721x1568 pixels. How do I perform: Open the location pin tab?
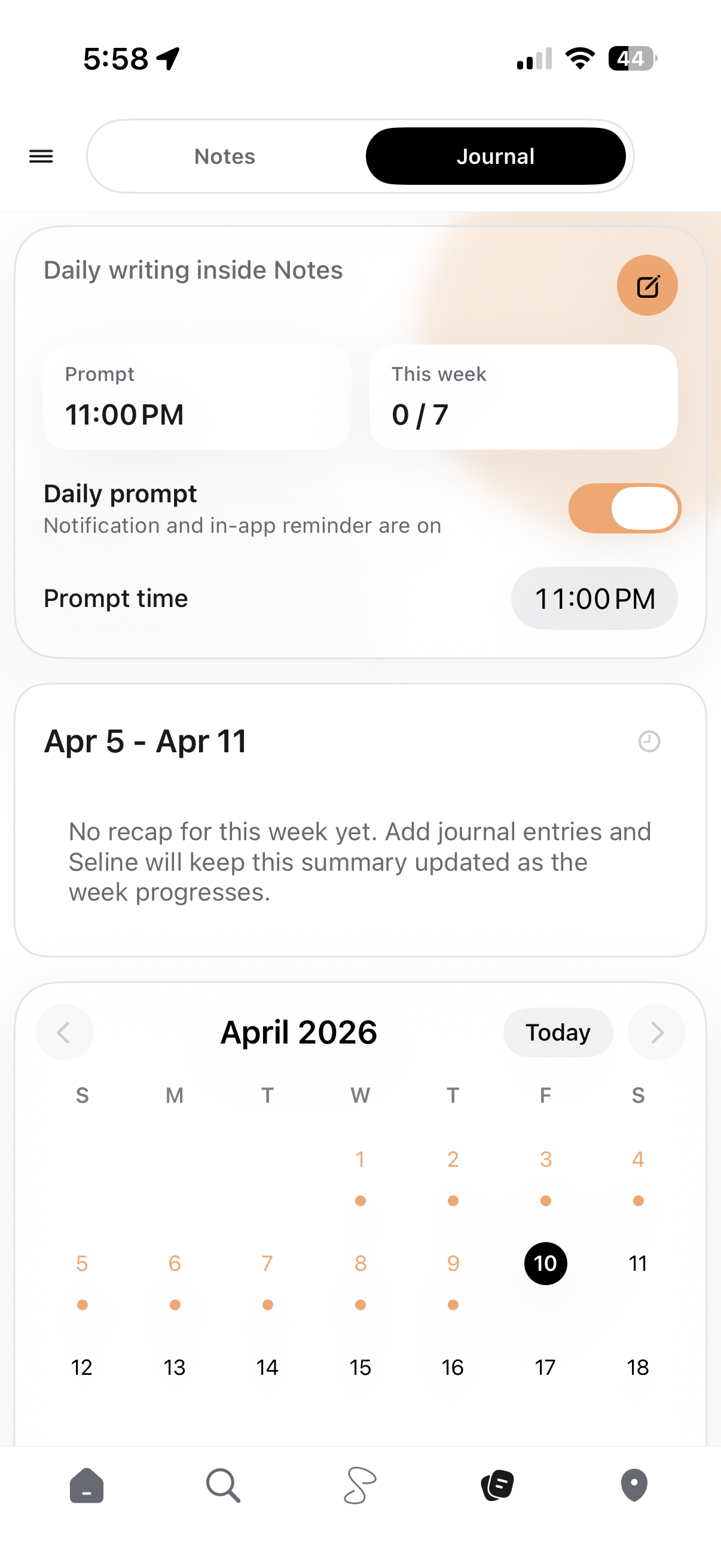click(634, 1486)
